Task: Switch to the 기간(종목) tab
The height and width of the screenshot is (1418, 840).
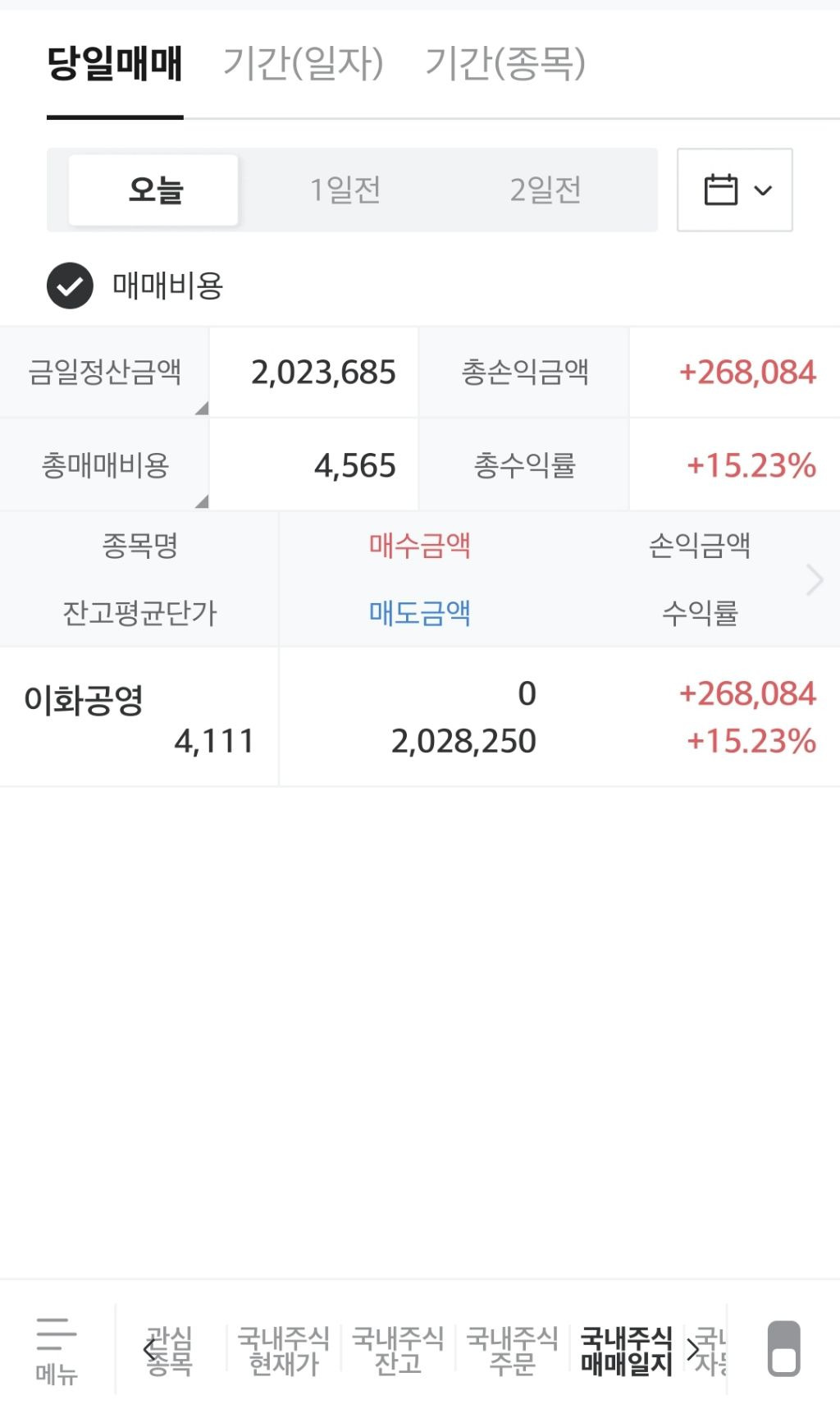Action: (x=505, y=67)
